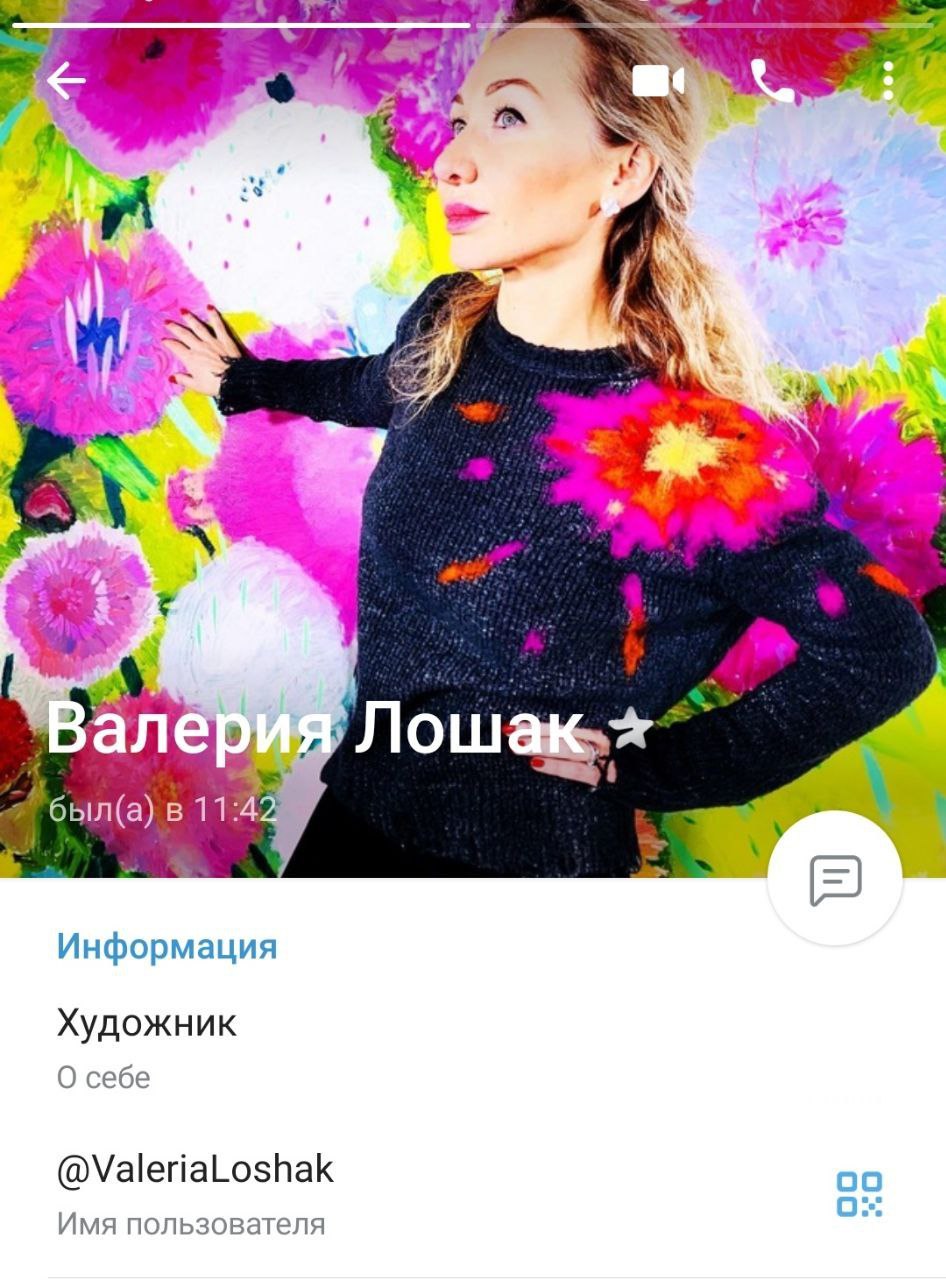This screenshot has width=946, height=1280.
Task: Open the three-dot overflow menu
Action: click(x=888, y=81)
